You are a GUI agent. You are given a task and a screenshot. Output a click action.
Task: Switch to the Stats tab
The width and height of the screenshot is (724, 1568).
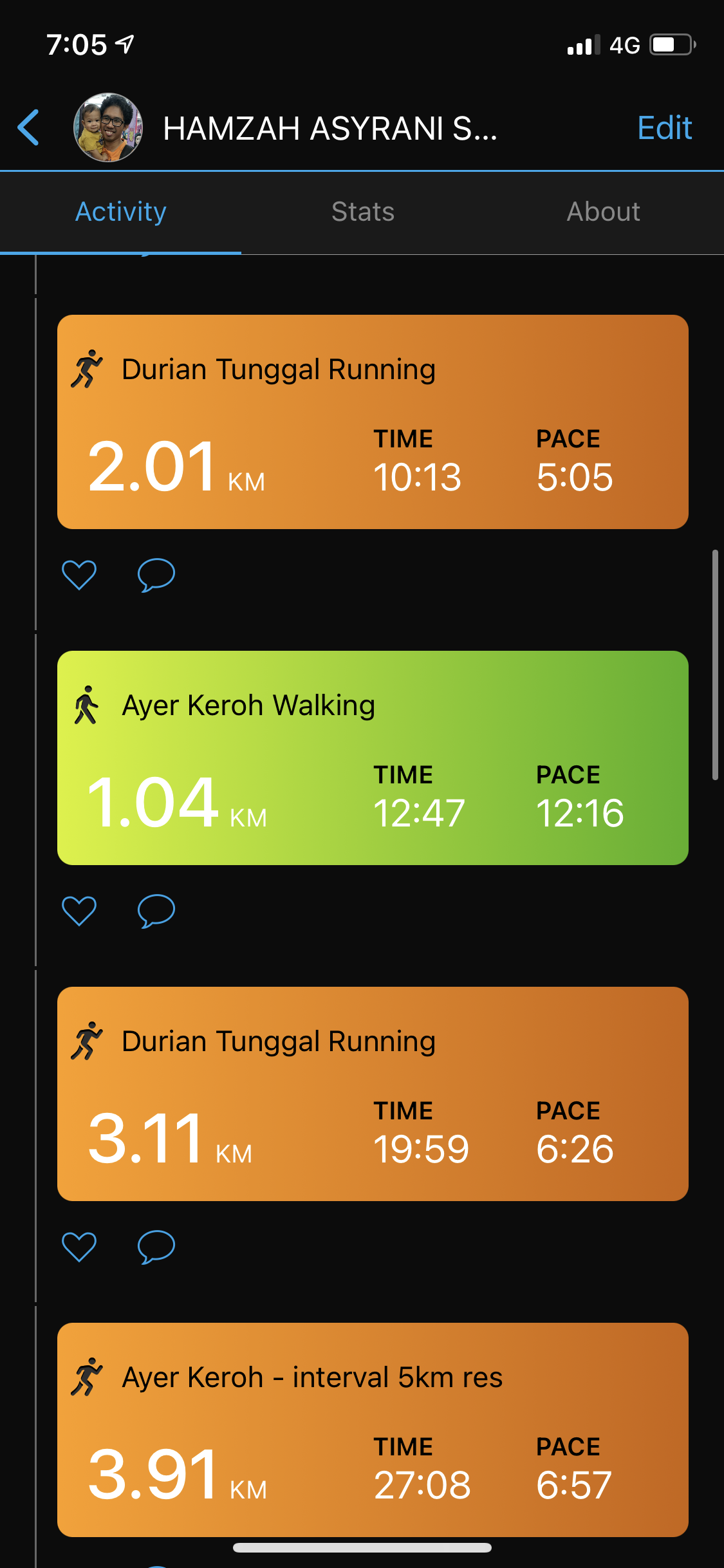[x=362, y=212]
